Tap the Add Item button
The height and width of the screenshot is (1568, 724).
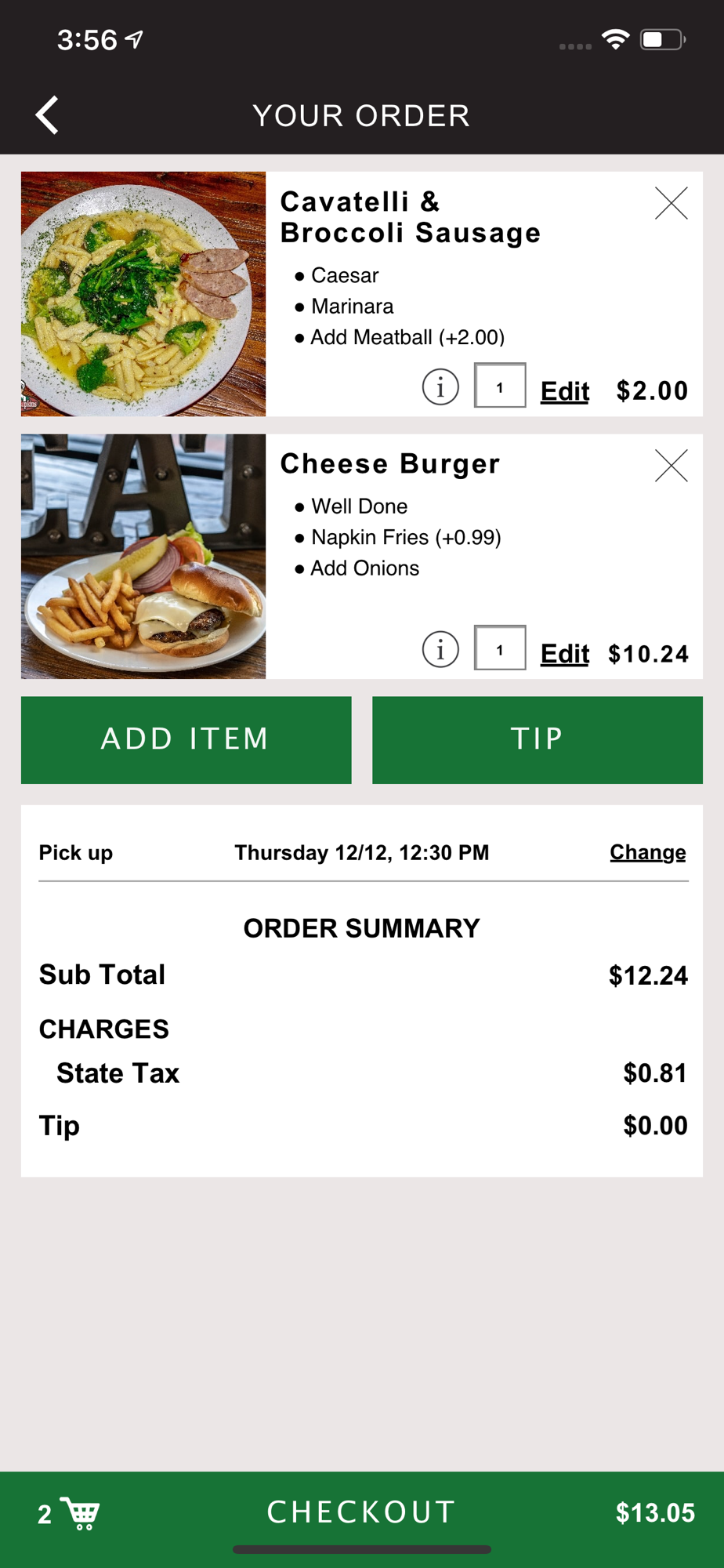point(186,739)
